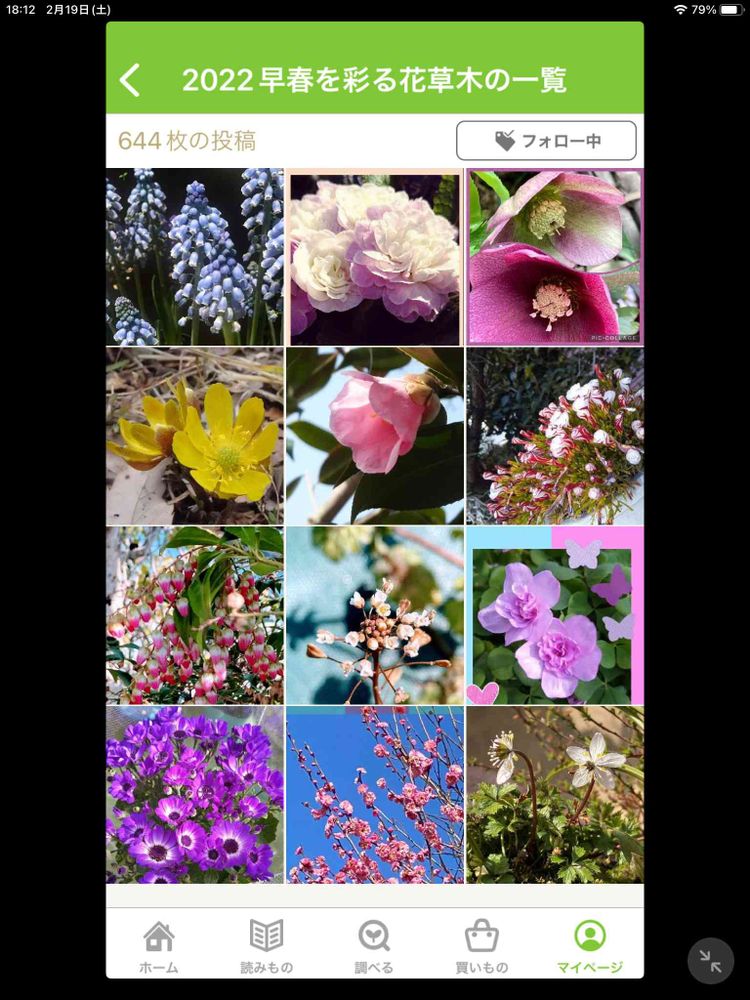The width and height of the screenshot is (750, 1000).
Task: Go back using the header arrow
Action: coord(130,80)
